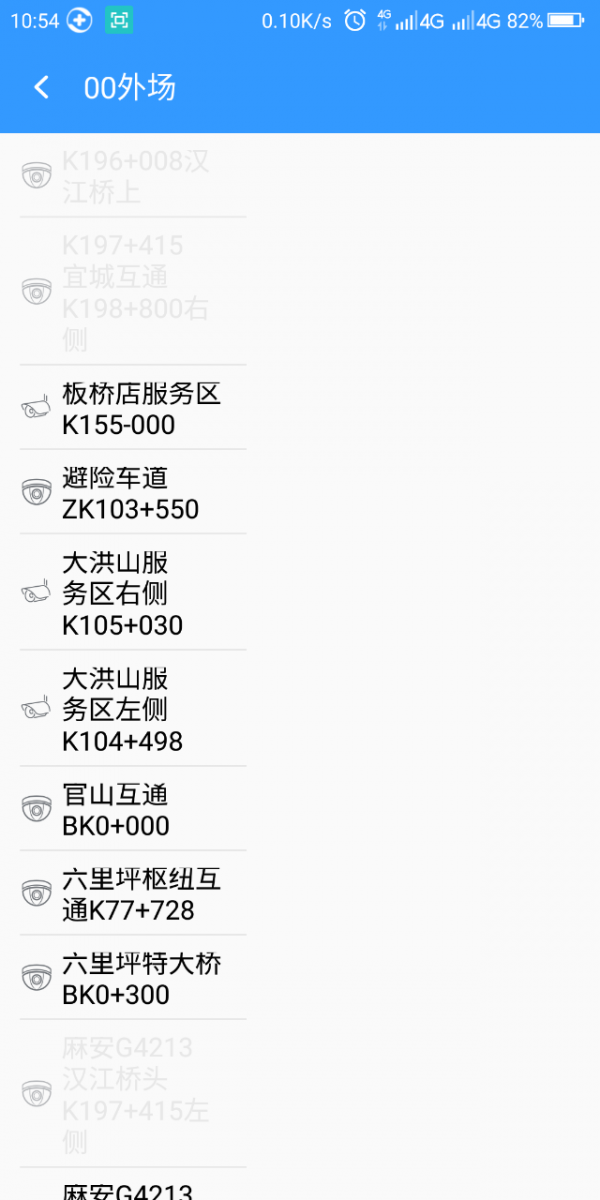600x1200 pixels.
Task: Tap greyed camera 宜城互通 K198+800右侧
Action: [135, 292]
